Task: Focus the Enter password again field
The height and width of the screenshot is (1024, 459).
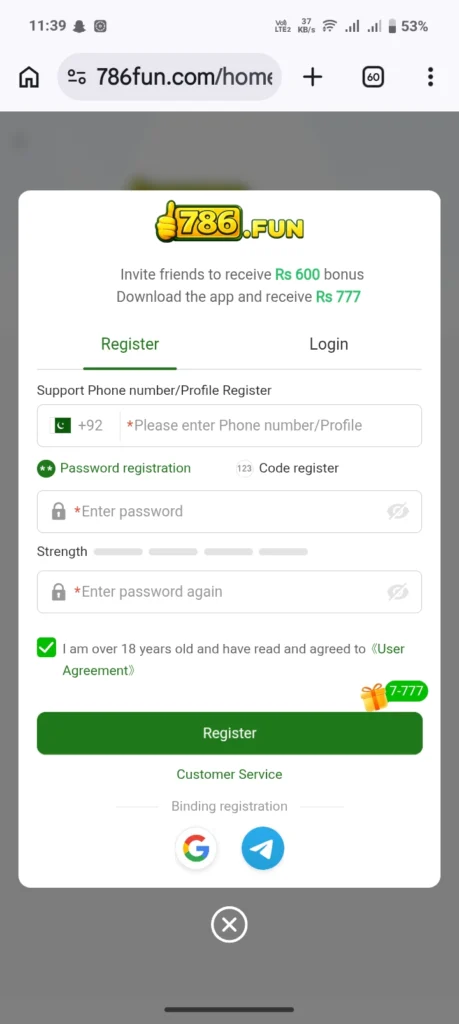Action: coord(229,592)
